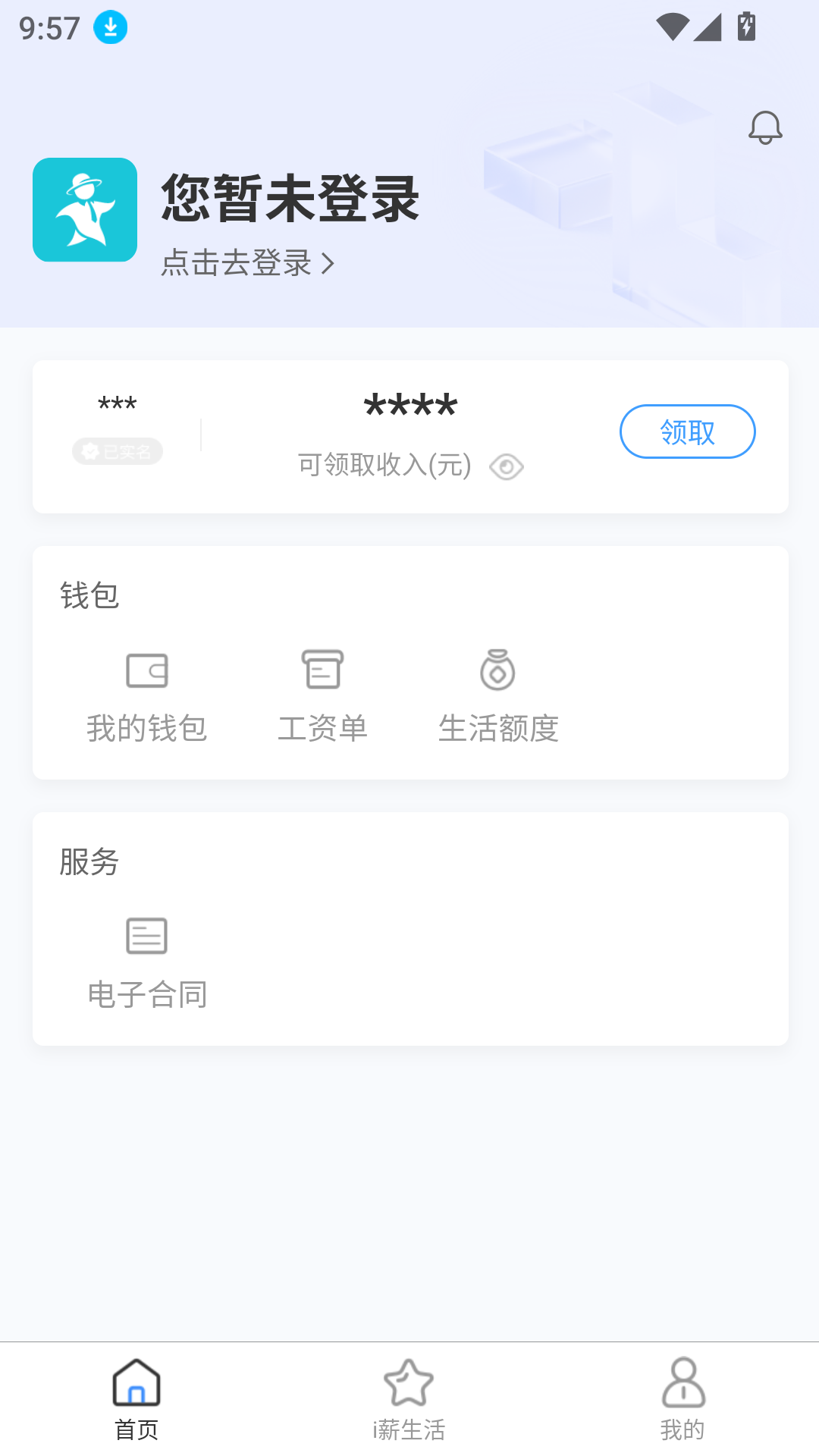Viewport: 819px width, 1456px height.
Task: Select the i薪生活 star icon
Action: [409, 1385]
